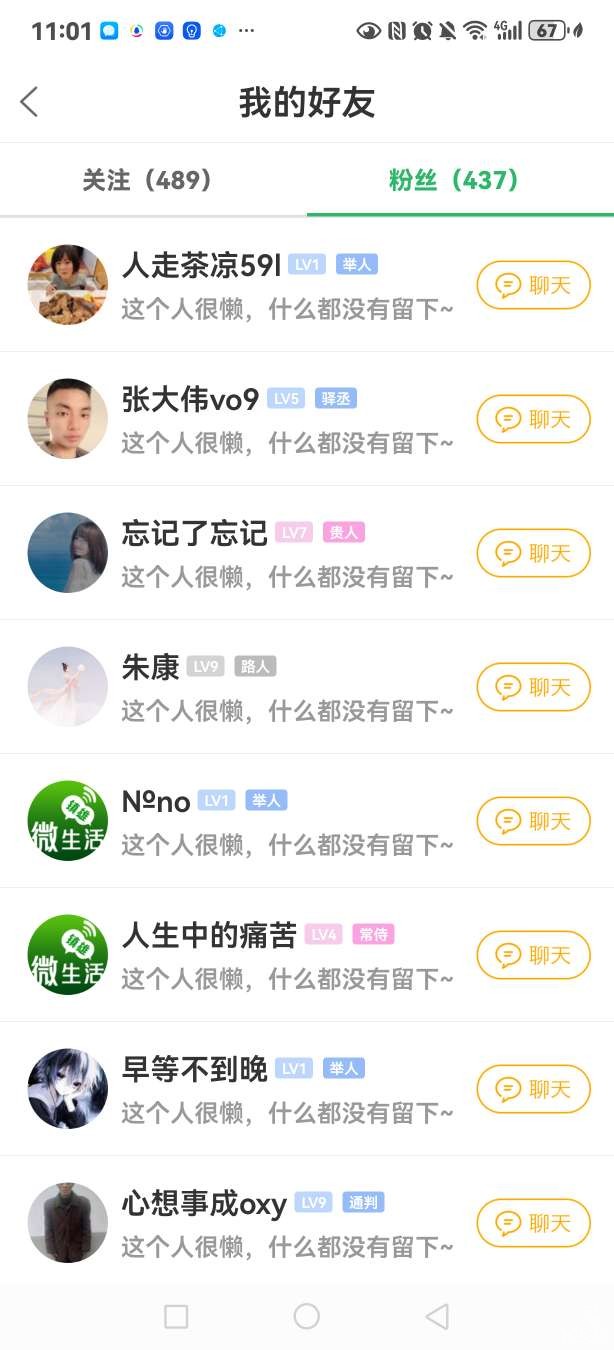
Task: Open the recent apps overview
Action: click(176, 1316)
